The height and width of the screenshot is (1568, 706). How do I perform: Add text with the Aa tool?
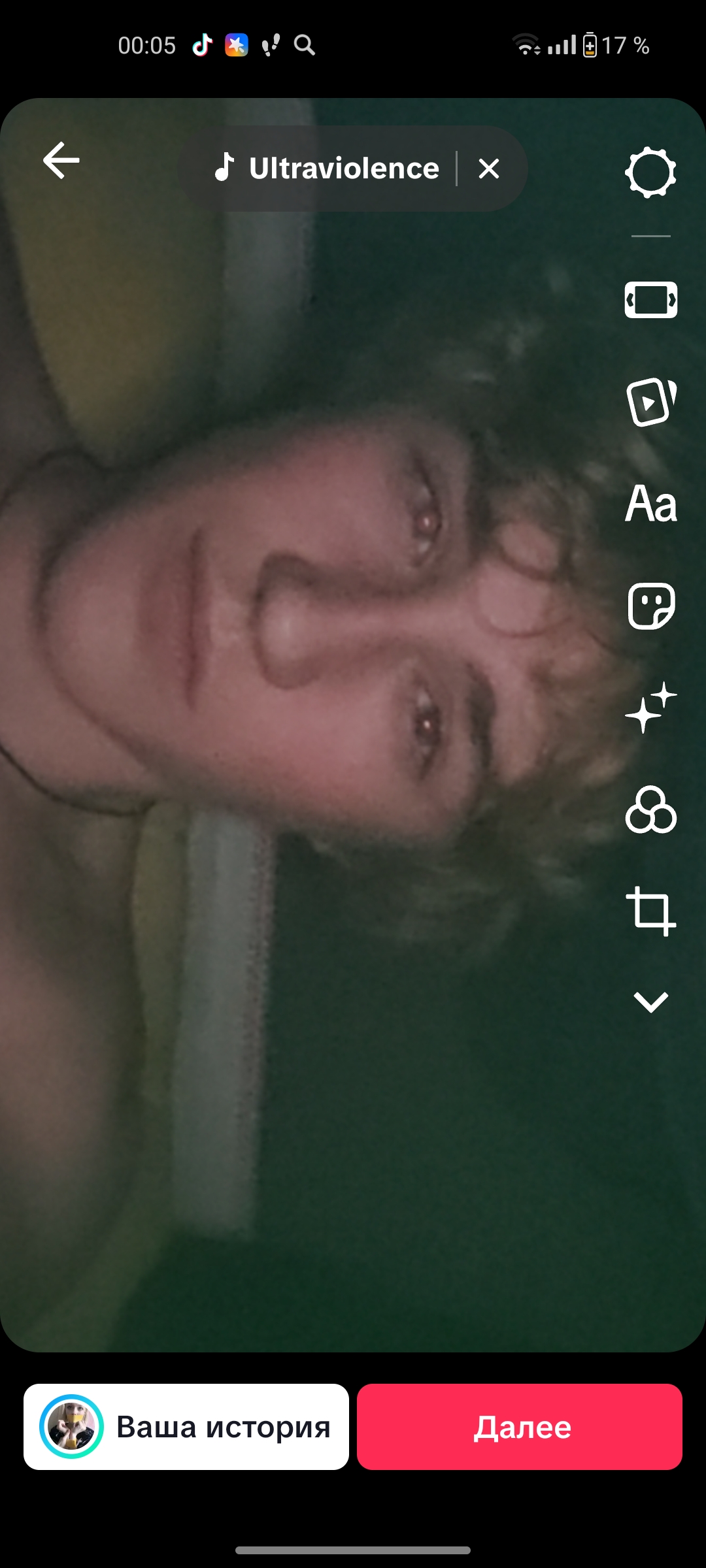[650, 504]
